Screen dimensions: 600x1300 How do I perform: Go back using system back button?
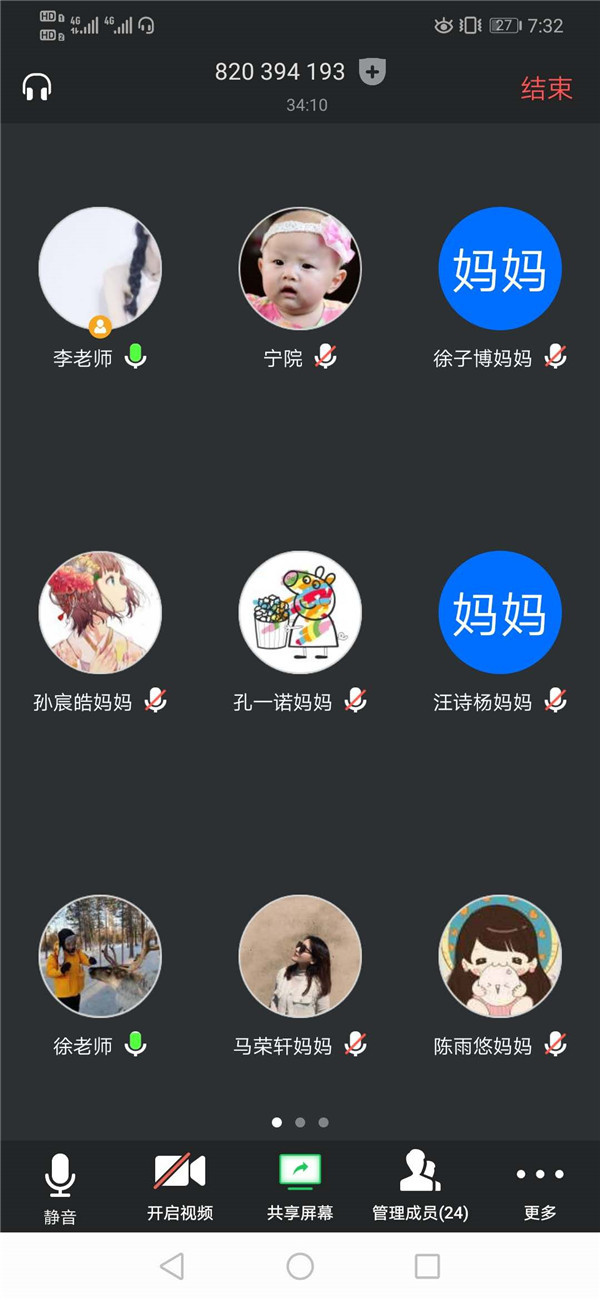pos(172,1266)
